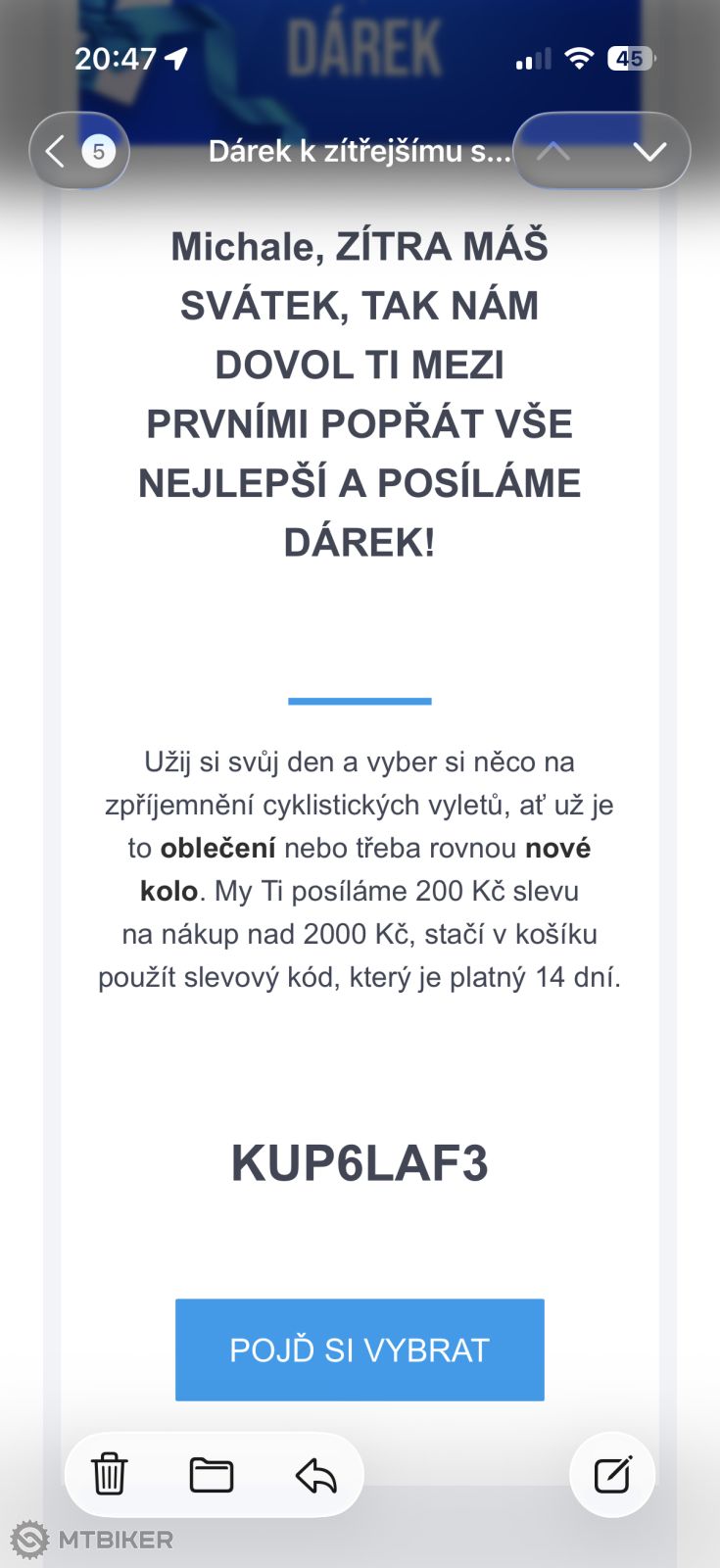Move email to a folder
Image resolution: width=720 pixels, height=1568 pixels.
212,1474
